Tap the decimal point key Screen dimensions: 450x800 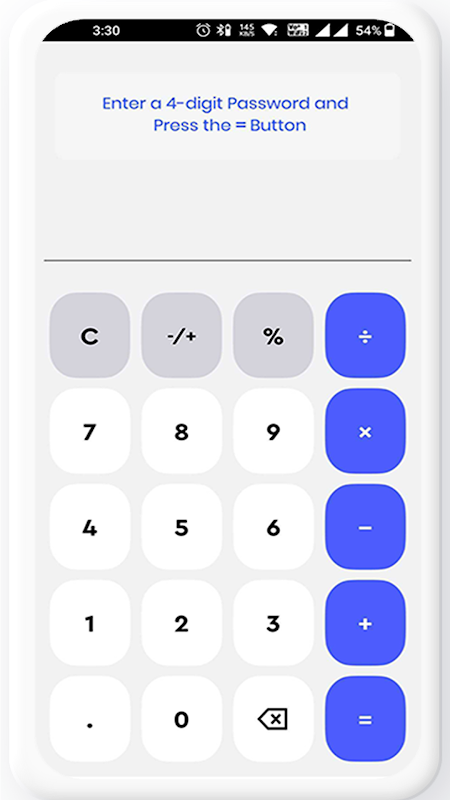(x=90, y=719)
